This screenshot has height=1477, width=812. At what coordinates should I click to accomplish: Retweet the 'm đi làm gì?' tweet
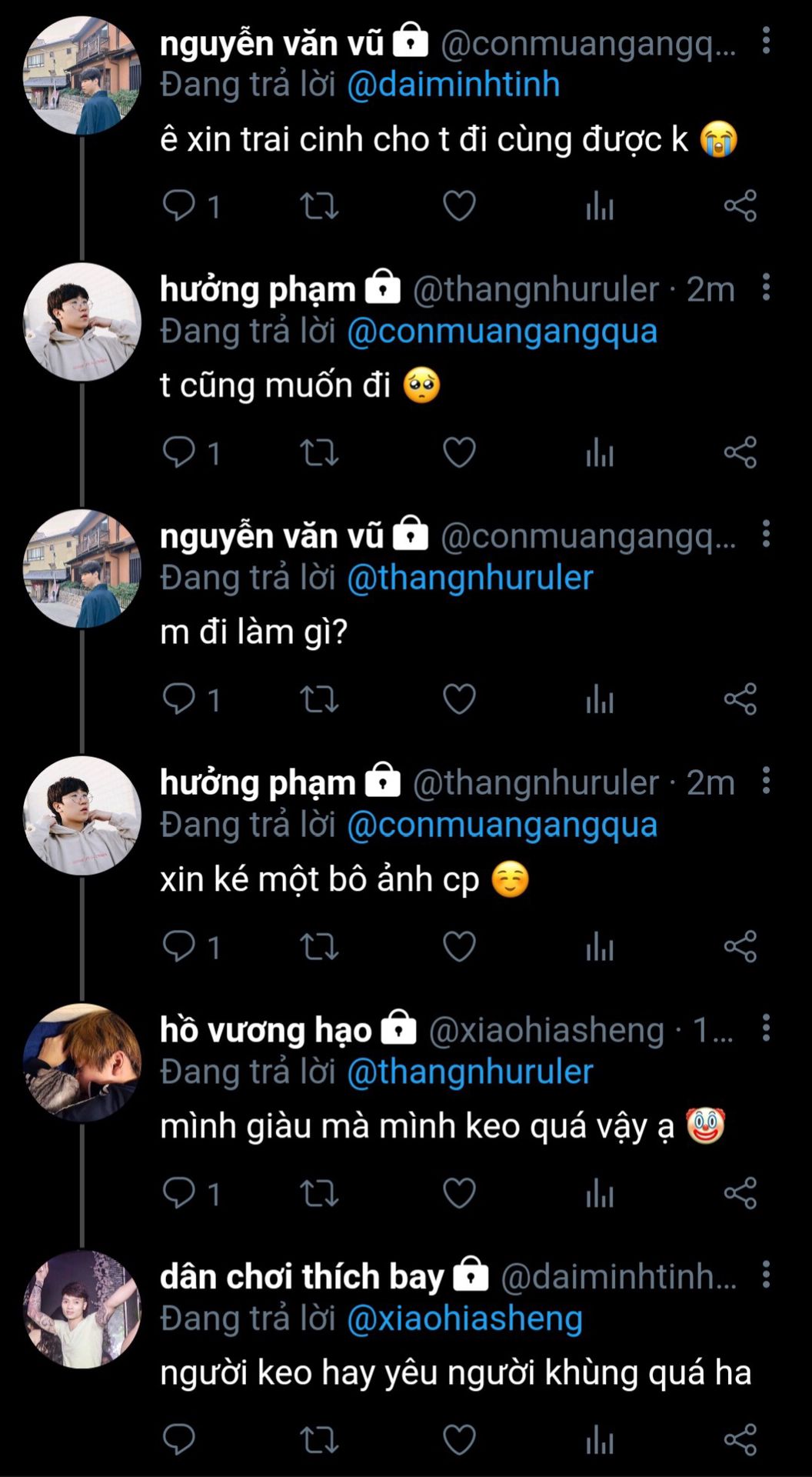pos(318,699)
